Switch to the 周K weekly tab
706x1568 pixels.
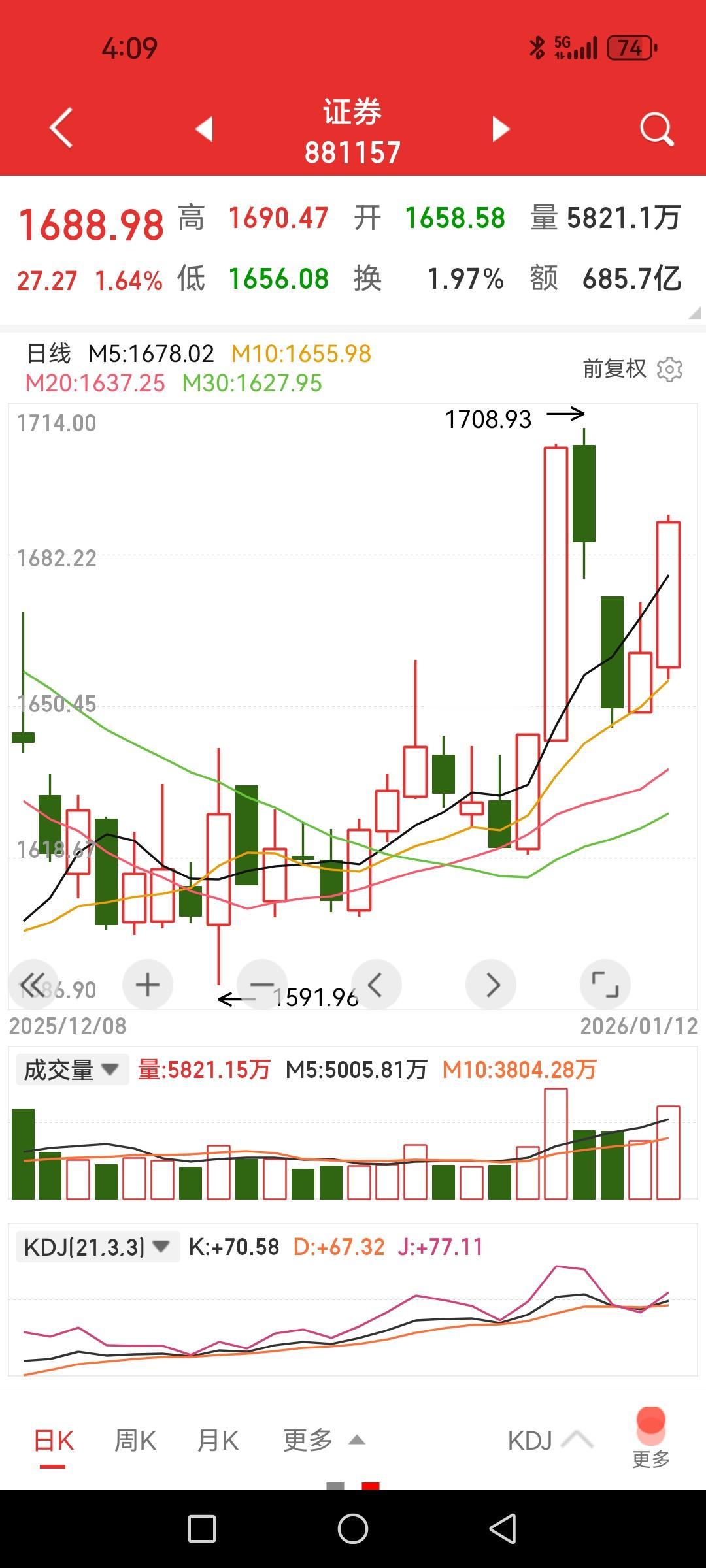[x=134, y=1439]
